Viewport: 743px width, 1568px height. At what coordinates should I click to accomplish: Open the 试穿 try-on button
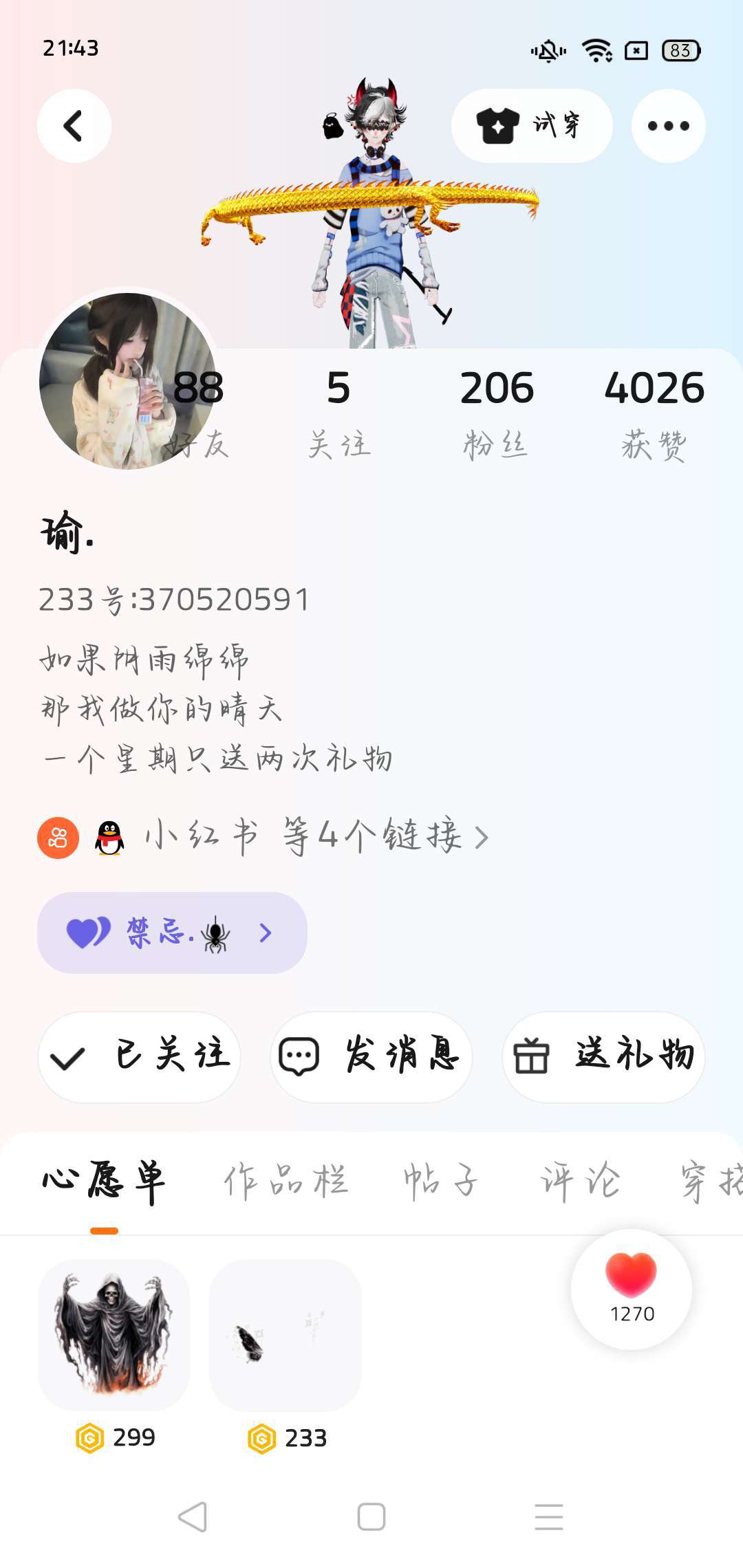pos(531,126)
